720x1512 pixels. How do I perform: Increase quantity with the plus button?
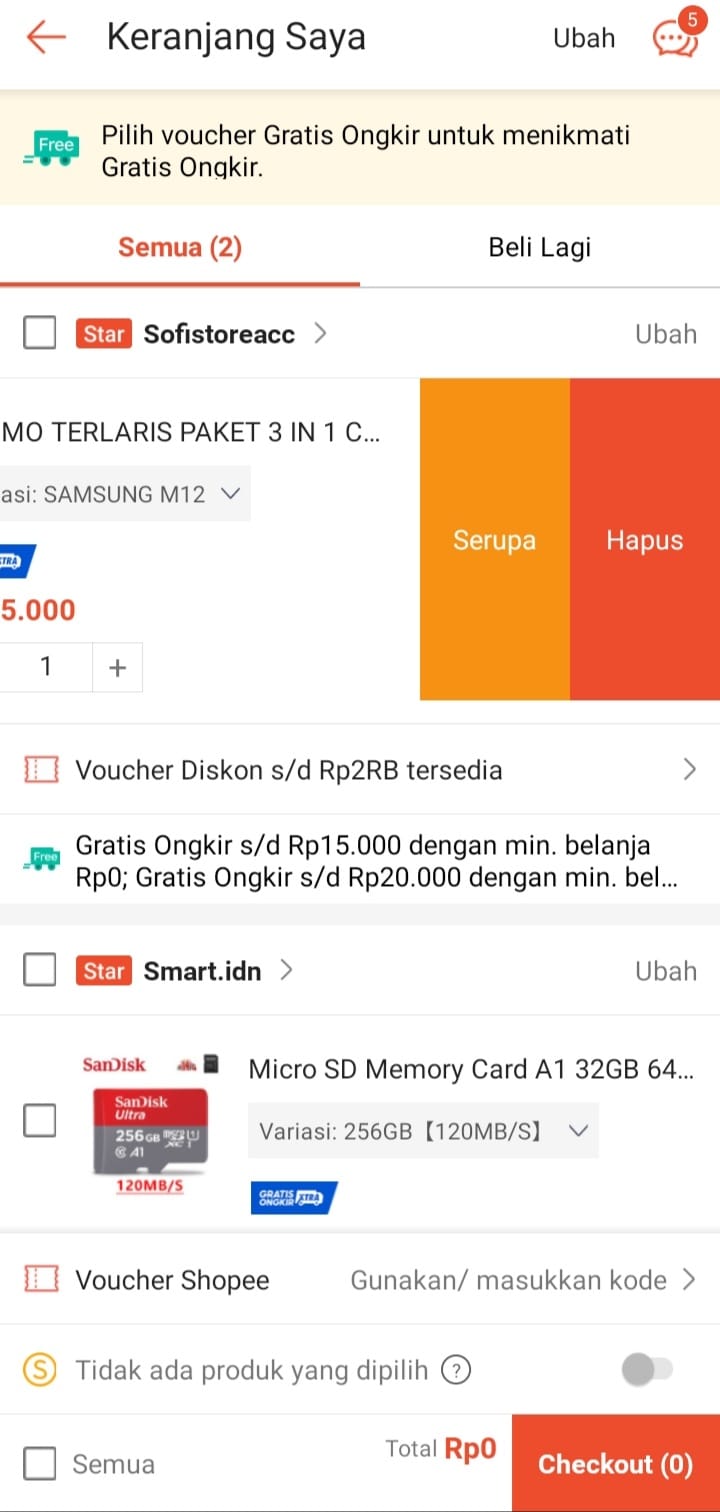point(118,667)
